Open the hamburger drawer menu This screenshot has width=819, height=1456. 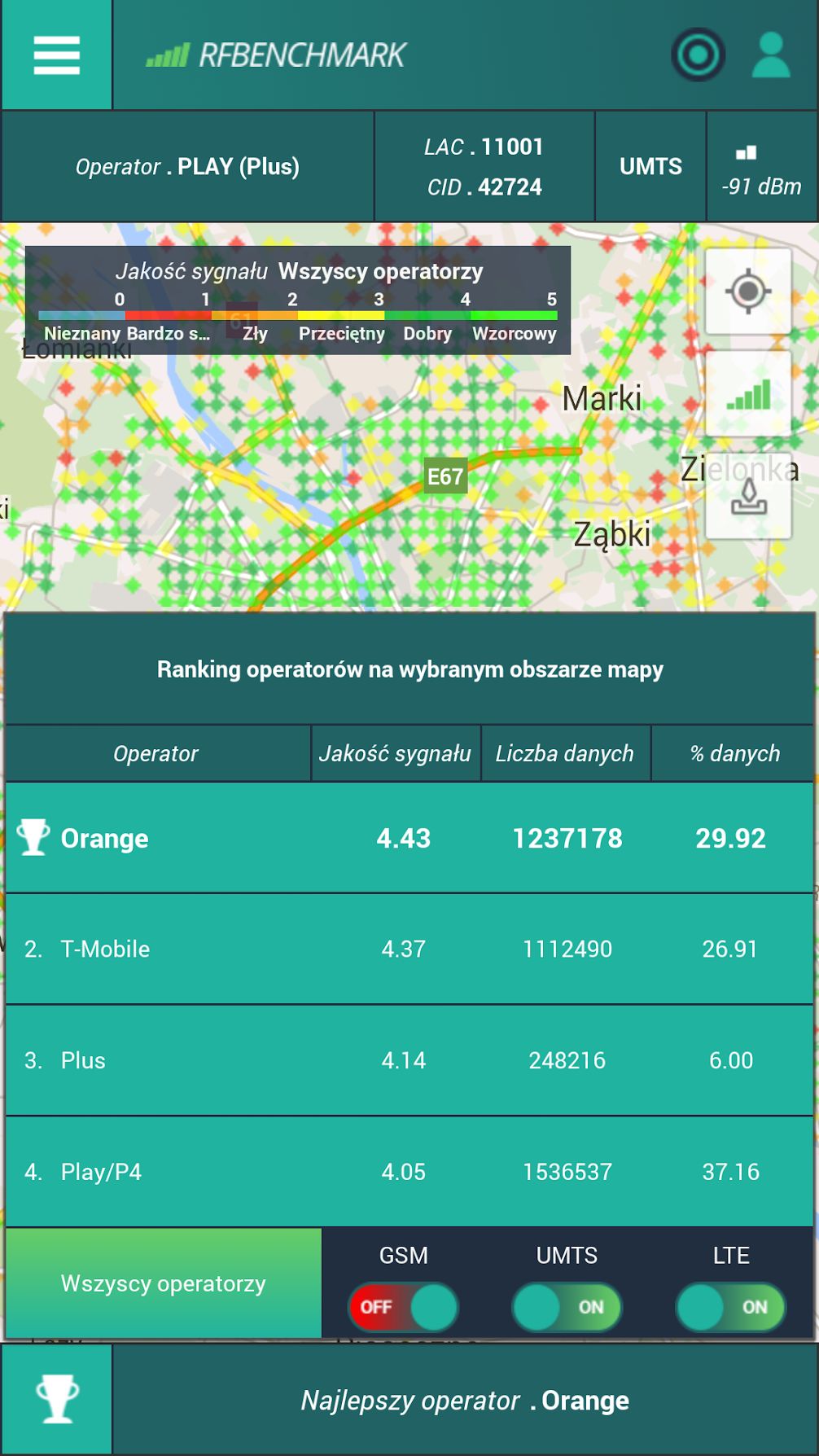(56, 55)
